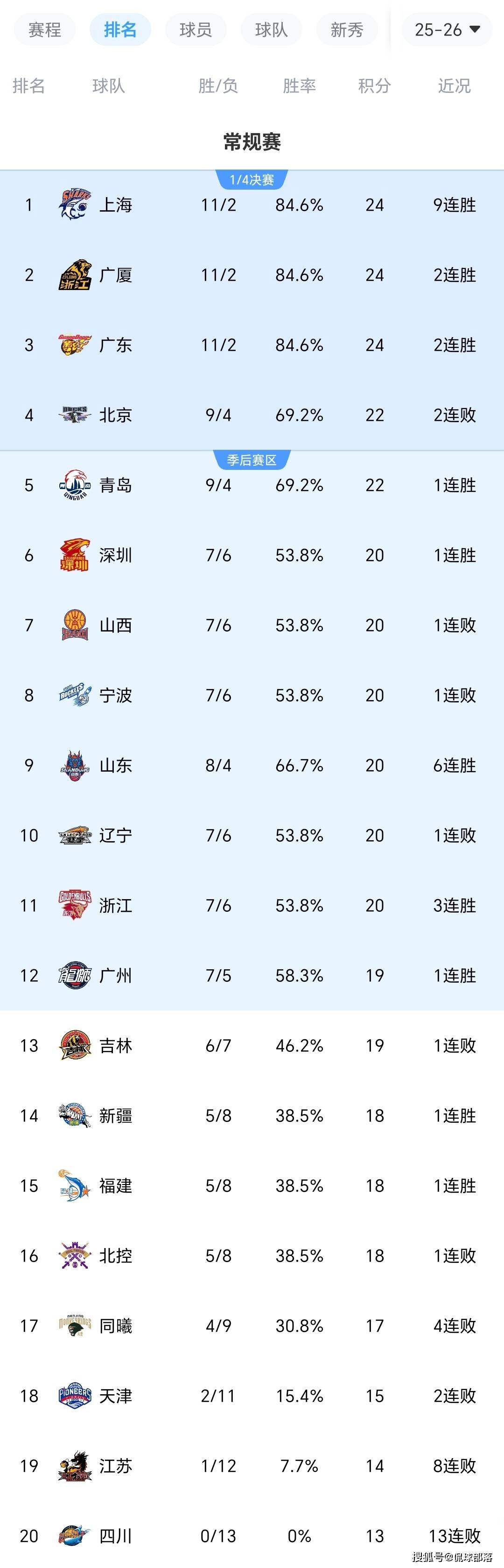
Task: Go to the 球队 tab
Action: (271, 30)
